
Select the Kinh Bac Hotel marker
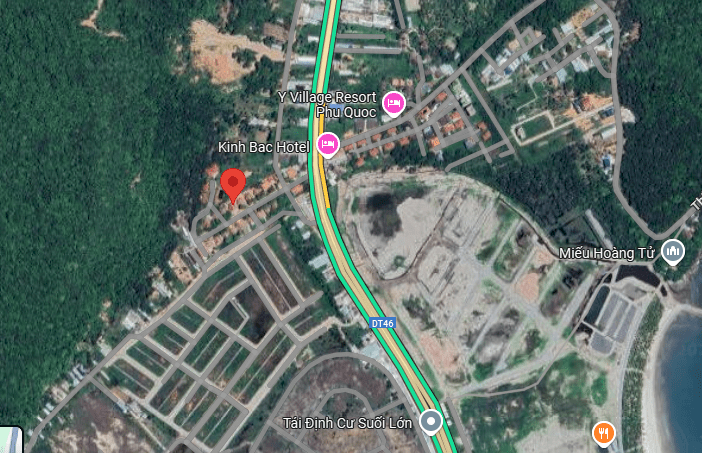point(328,146)
